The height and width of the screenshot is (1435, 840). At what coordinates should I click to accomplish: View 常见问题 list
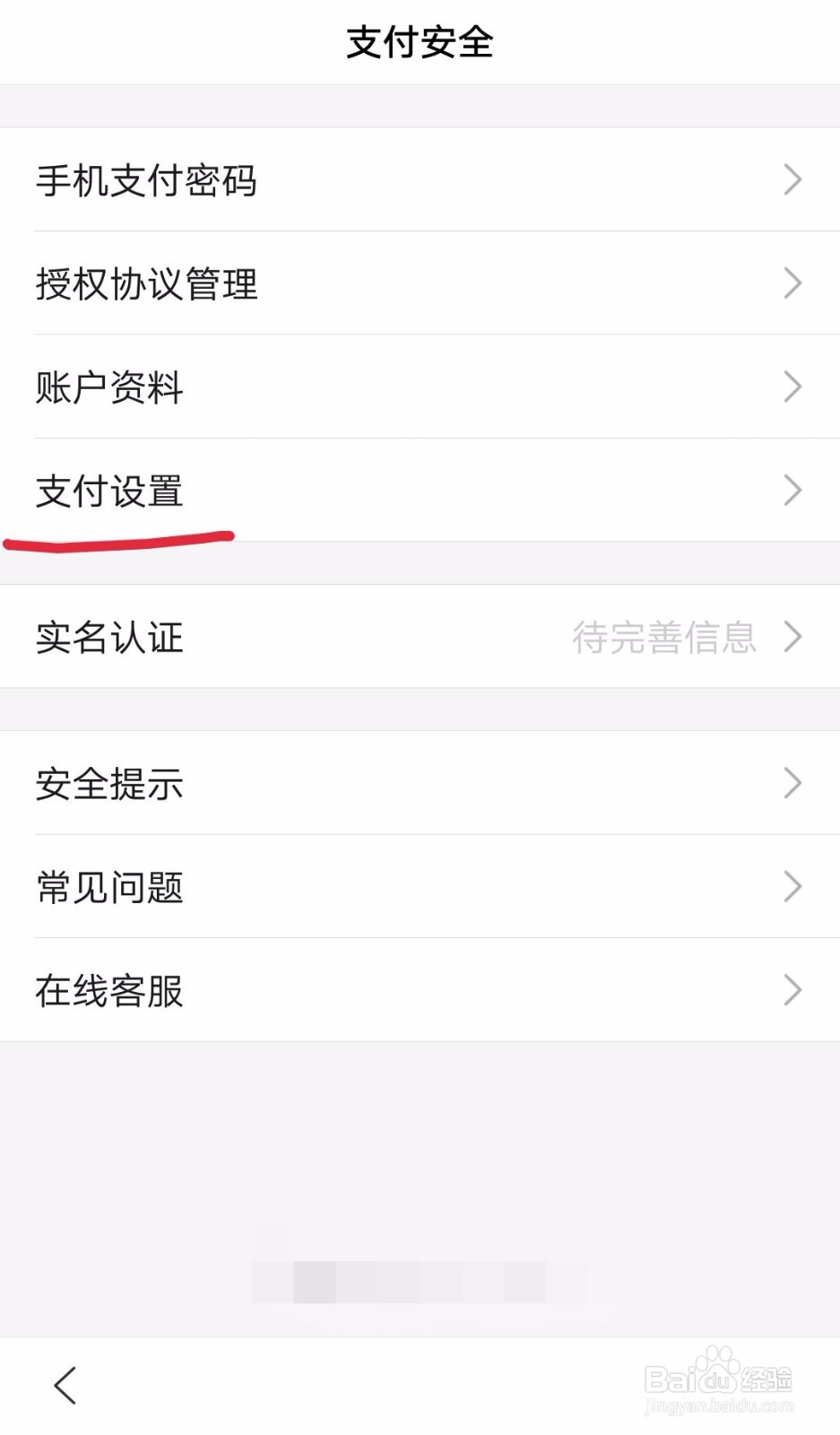109,887
